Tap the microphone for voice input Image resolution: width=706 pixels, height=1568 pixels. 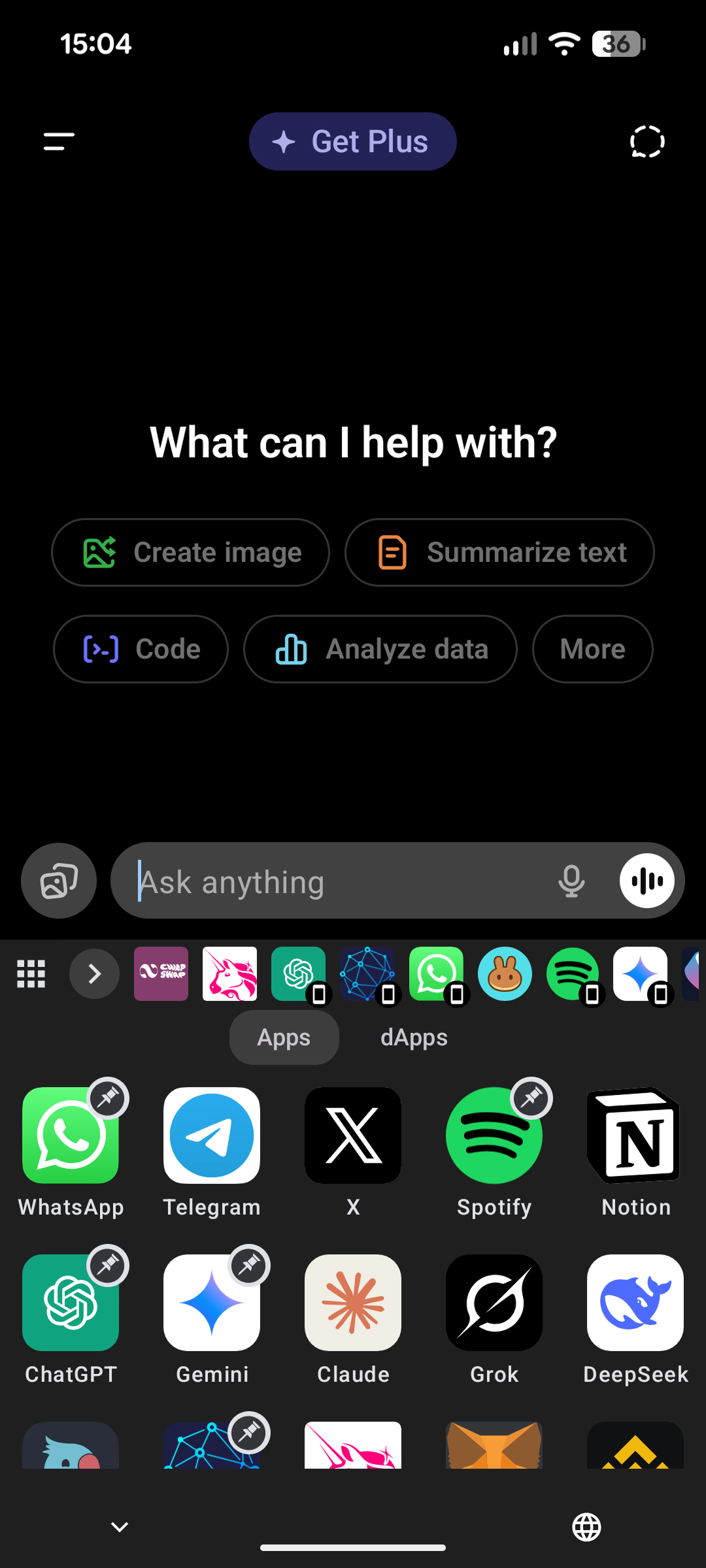[x=572, y=880]
